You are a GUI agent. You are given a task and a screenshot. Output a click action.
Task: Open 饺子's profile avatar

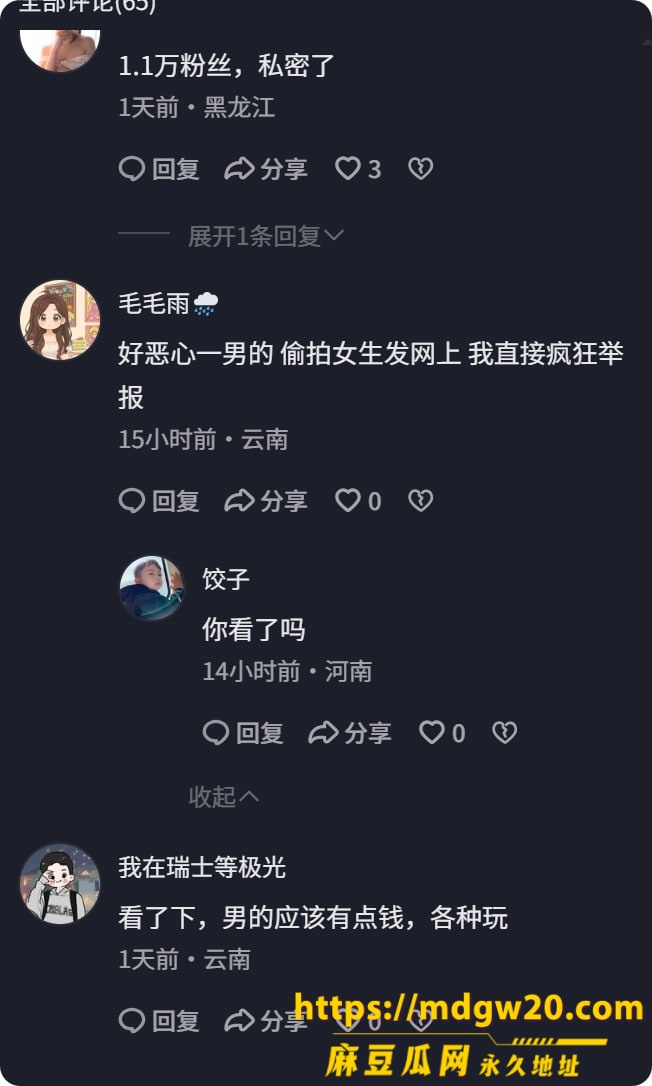(x=152, y=587)
